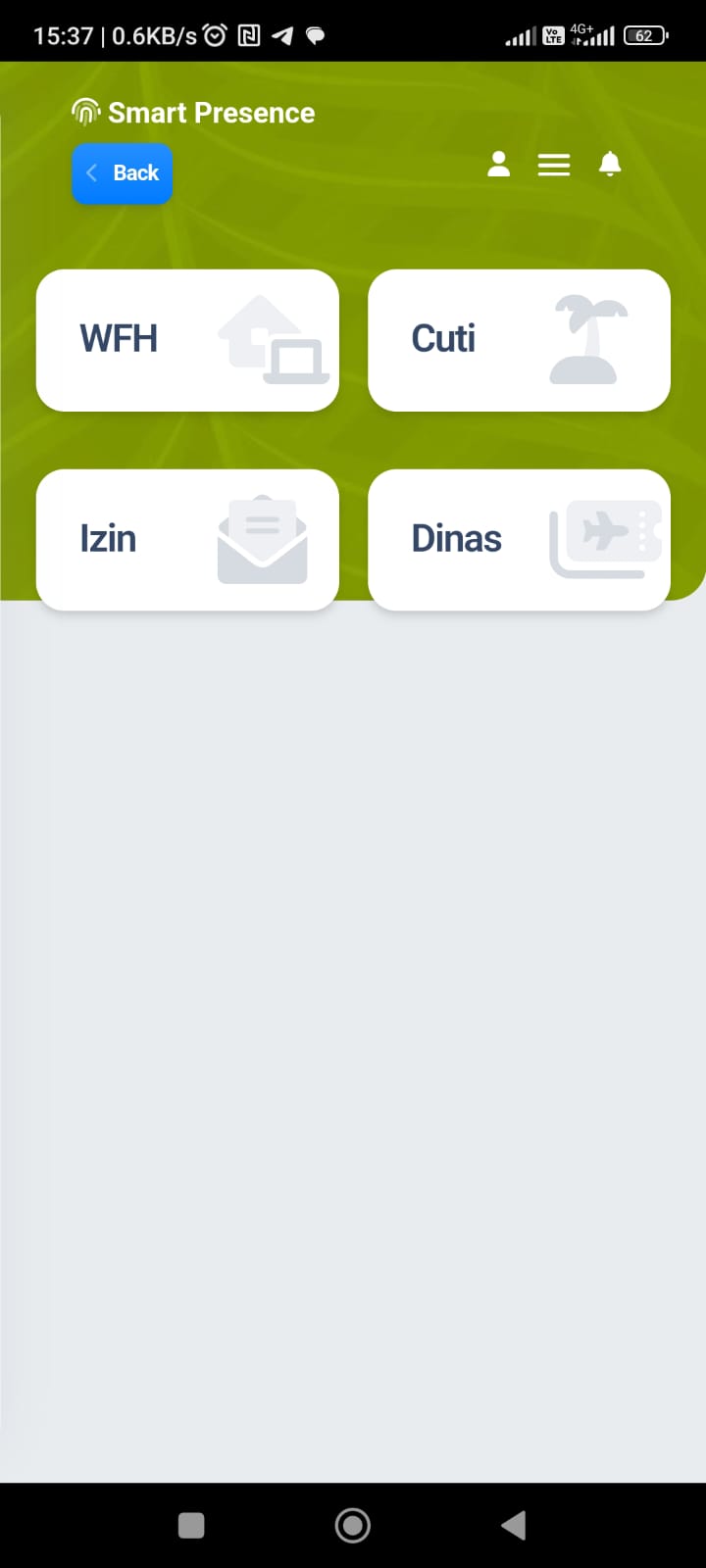Tap the blue Back button

[123, 173]
